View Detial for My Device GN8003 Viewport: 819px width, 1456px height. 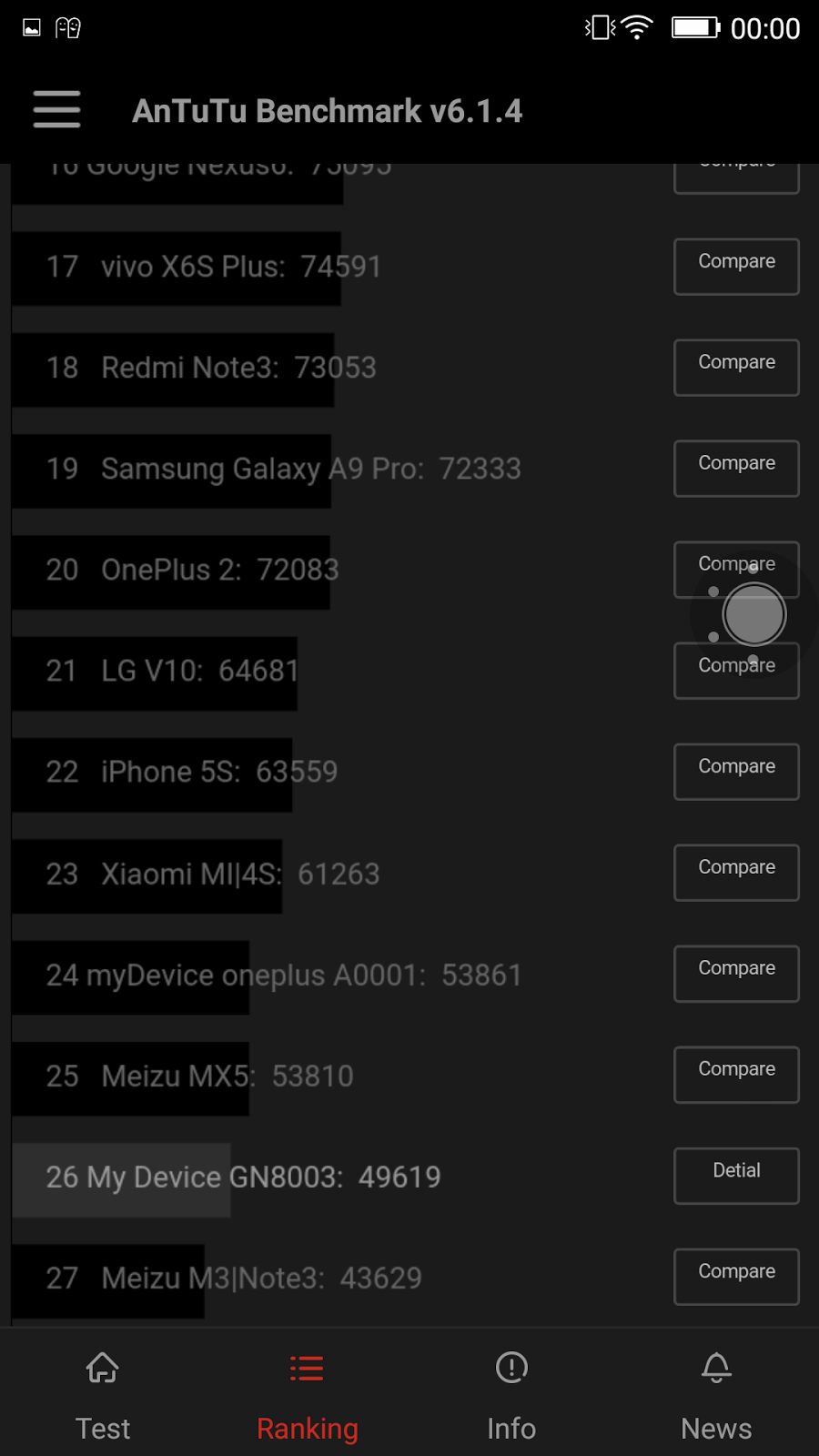pos(736,1175)
